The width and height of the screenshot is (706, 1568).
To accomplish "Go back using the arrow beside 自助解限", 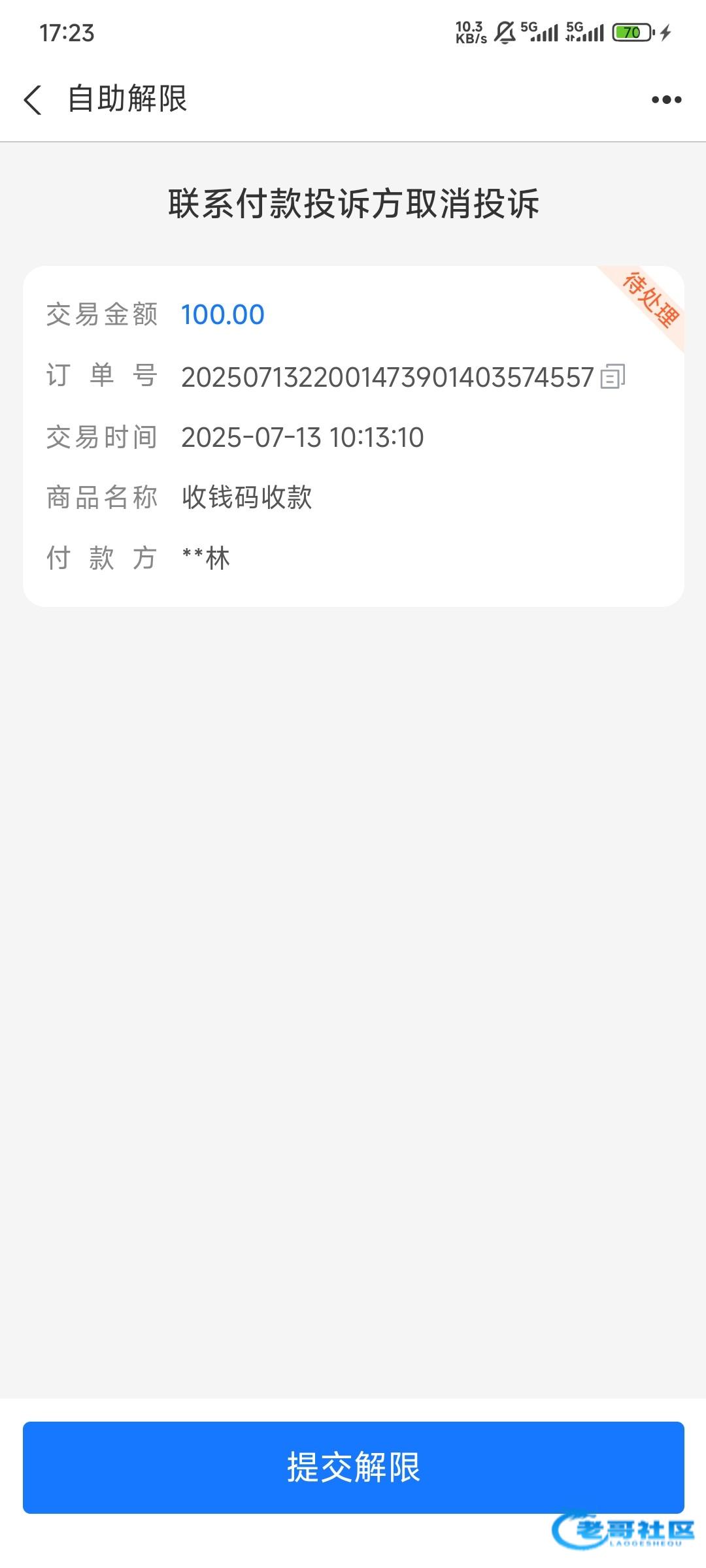I will tap(33, 100).
